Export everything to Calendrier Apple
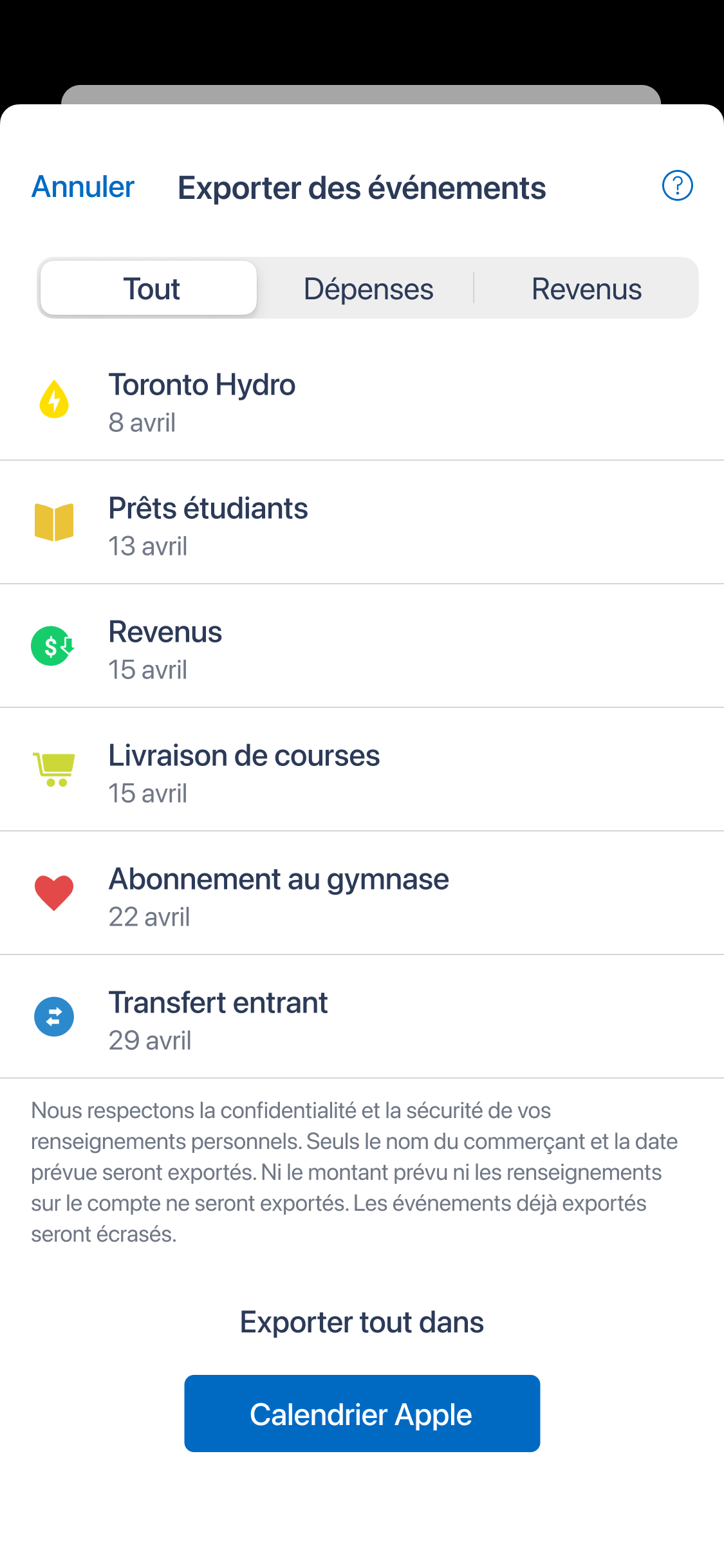The image size is (724, 1568). pyautogui.click(x=362, y=1414)
